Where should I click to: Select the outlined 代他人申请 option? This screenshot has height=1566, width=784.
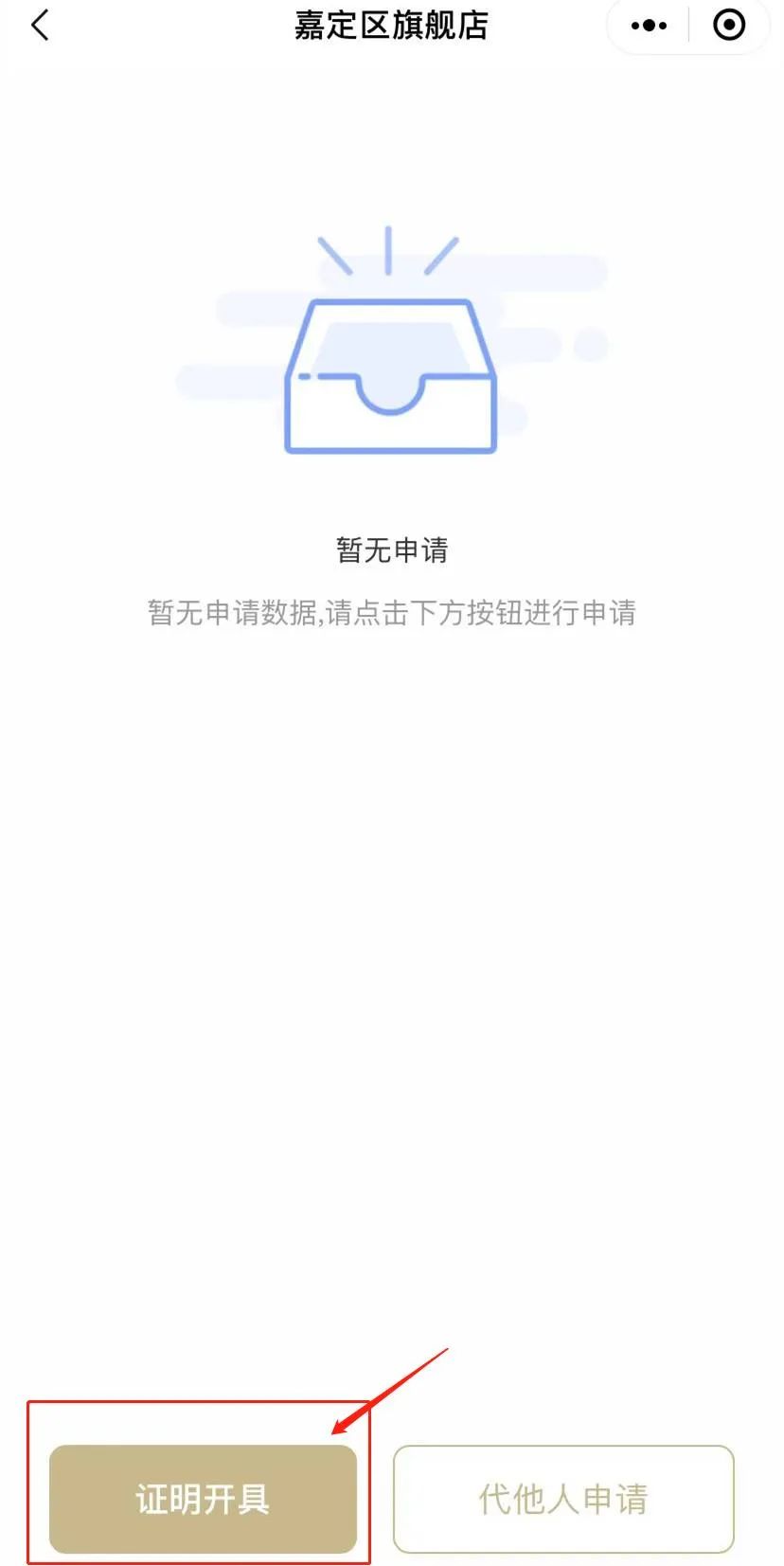click(562, 1500)
